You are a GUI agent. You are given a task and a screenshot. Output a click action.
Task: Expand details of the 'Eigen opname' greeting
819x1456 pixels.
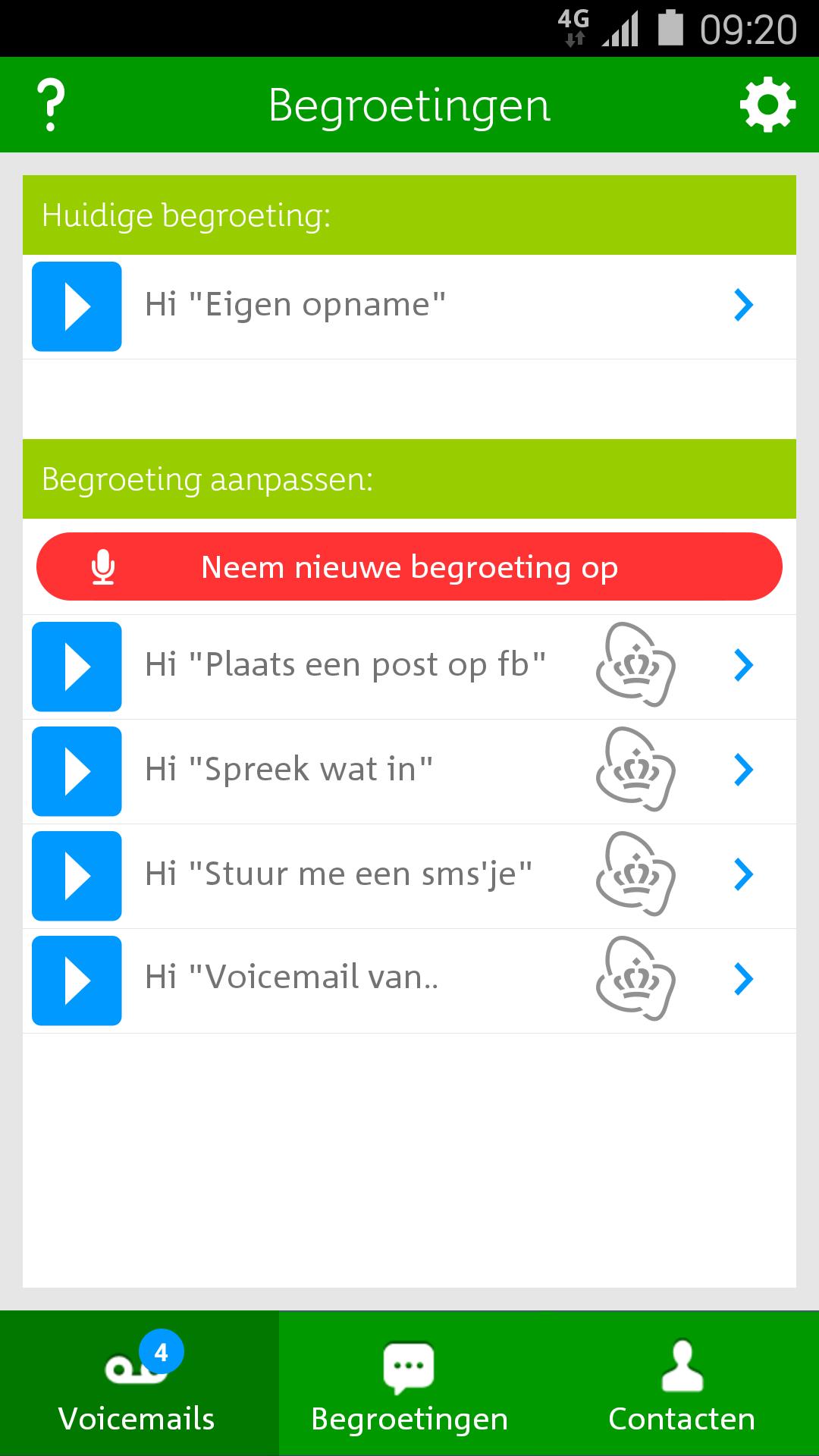[x=743, y=306]
